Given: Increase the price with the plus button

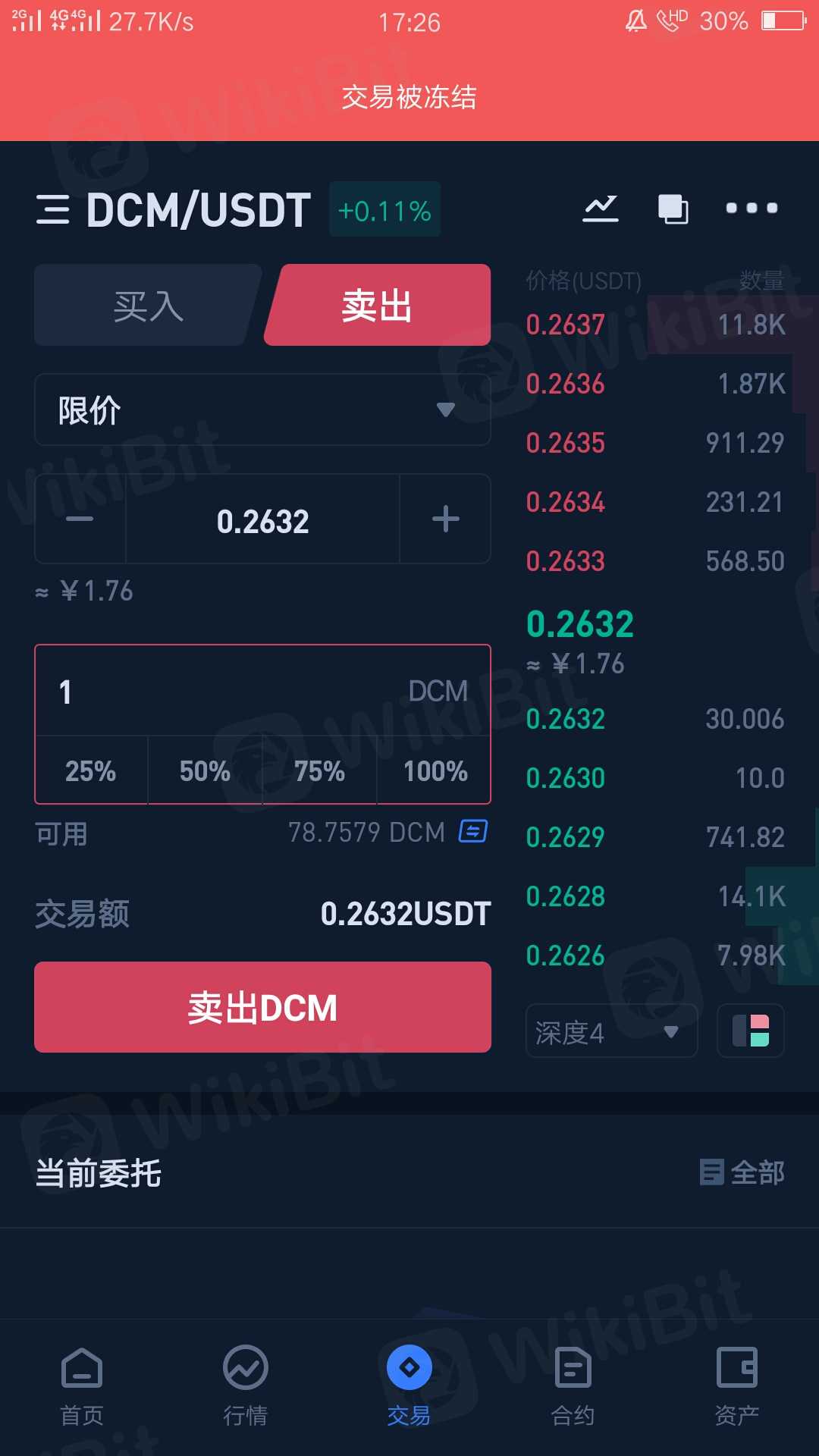Looking at the screenshot, I should tap(445, 519).
